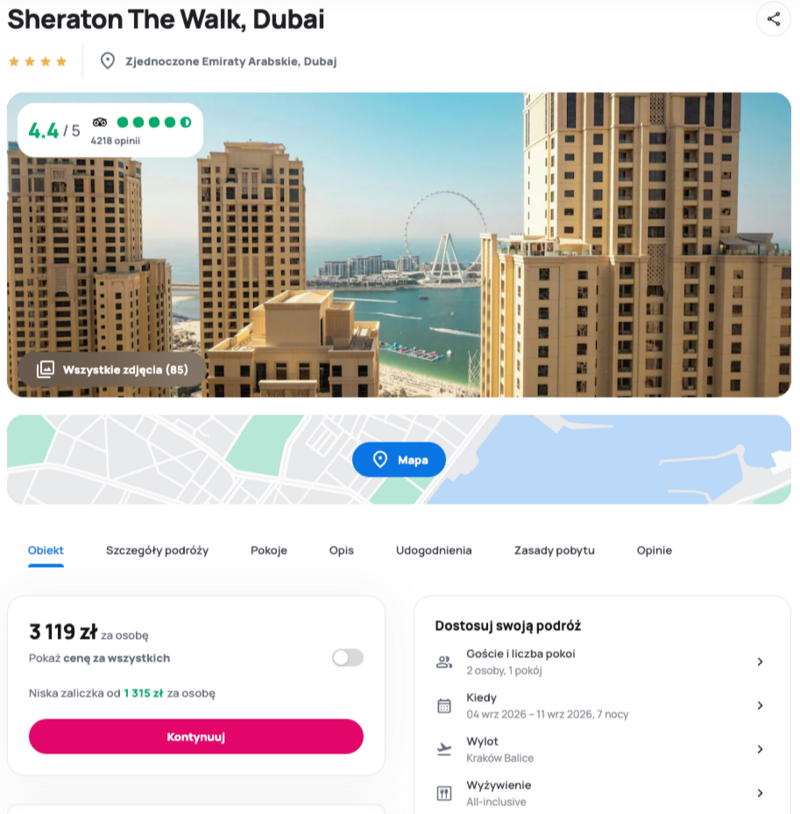The width and height of the screenshot is (800, 814).
Task: Open Wylot departure airport options
Action: pyautogui.click(x=600, y=749)
